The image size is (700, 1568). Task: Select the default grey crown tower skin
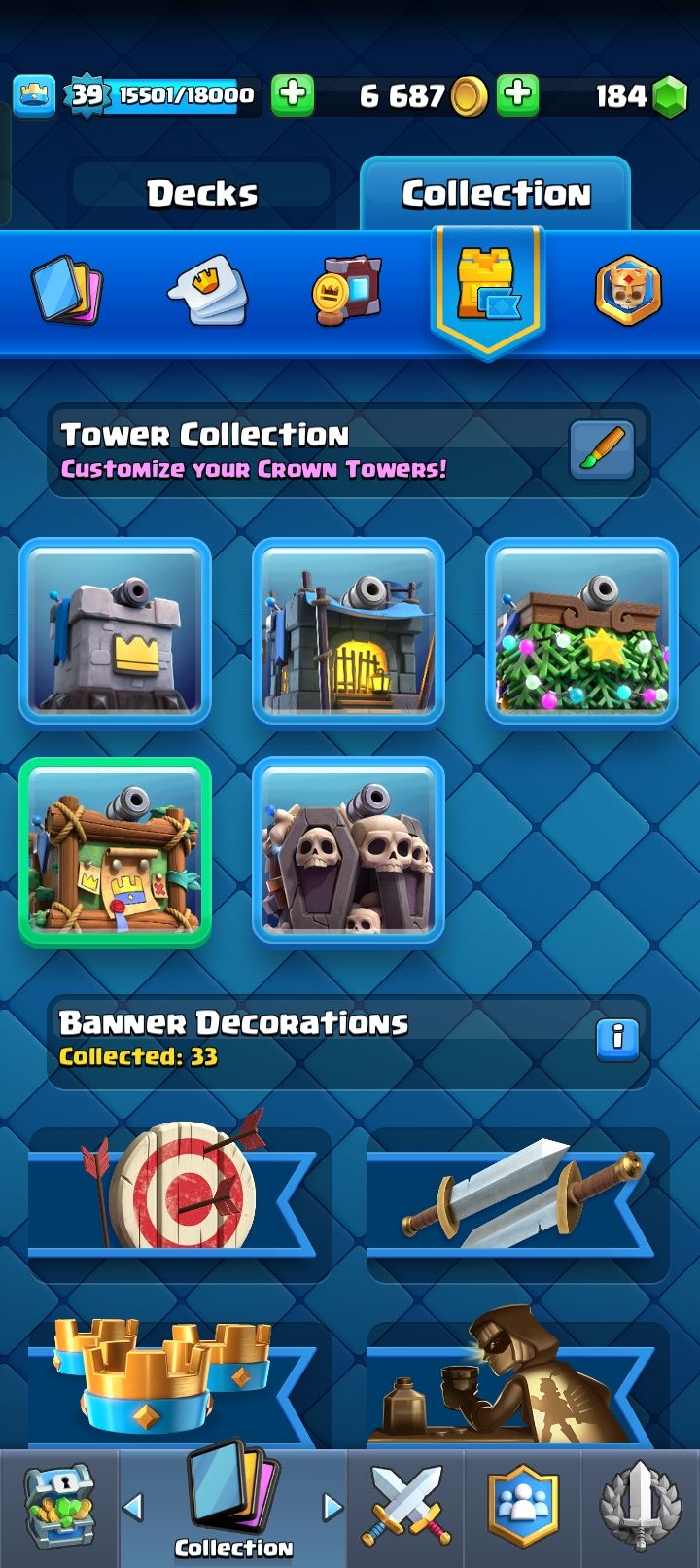pyautogui.click(x=115, y=631)
